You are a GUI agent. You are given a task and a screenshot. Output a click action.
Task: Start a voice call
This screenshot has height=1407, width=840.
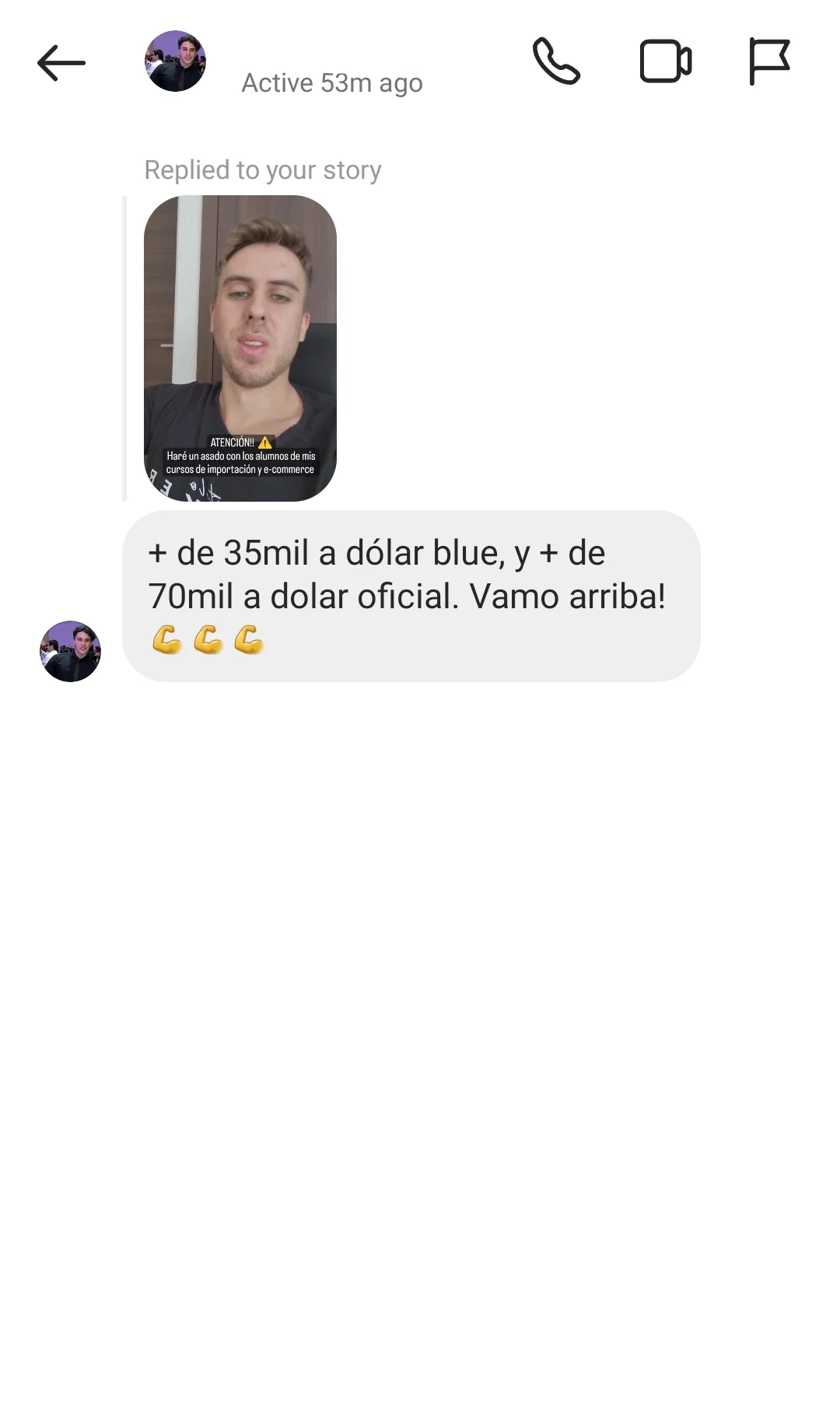[x=556, y=61]
